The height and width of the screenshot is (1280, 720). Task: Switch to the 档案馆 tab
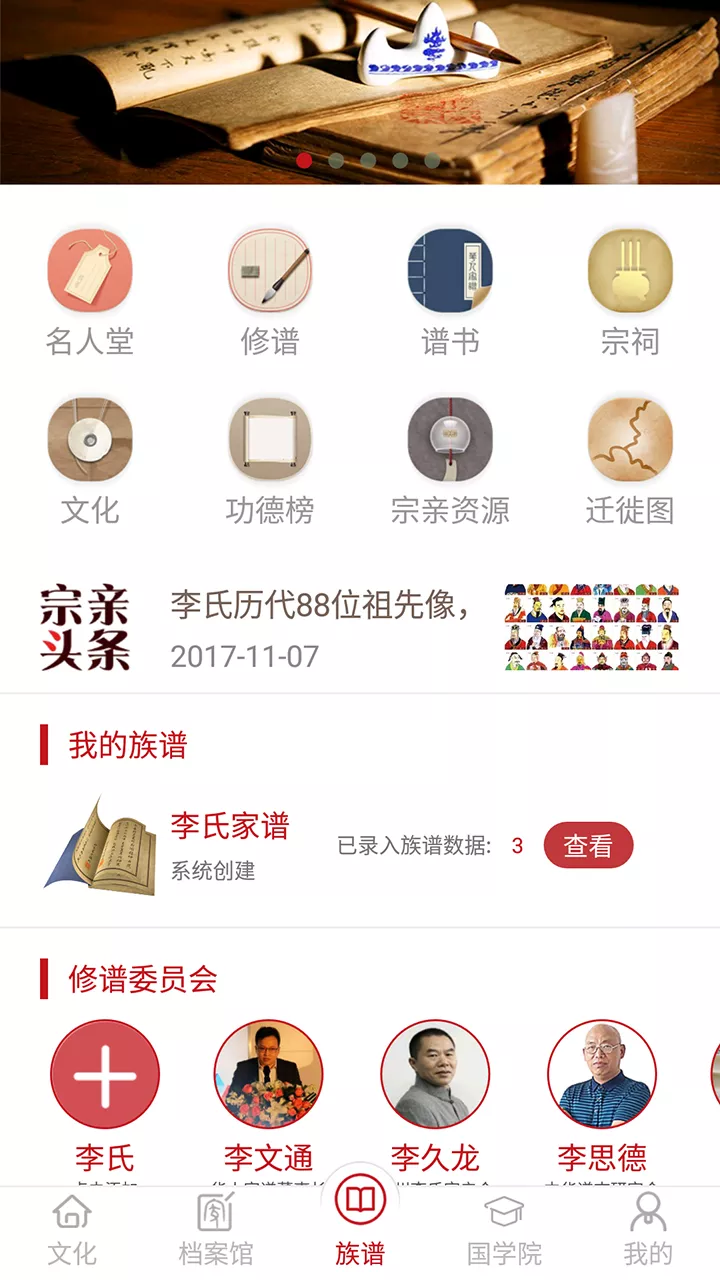[216, 1230]
